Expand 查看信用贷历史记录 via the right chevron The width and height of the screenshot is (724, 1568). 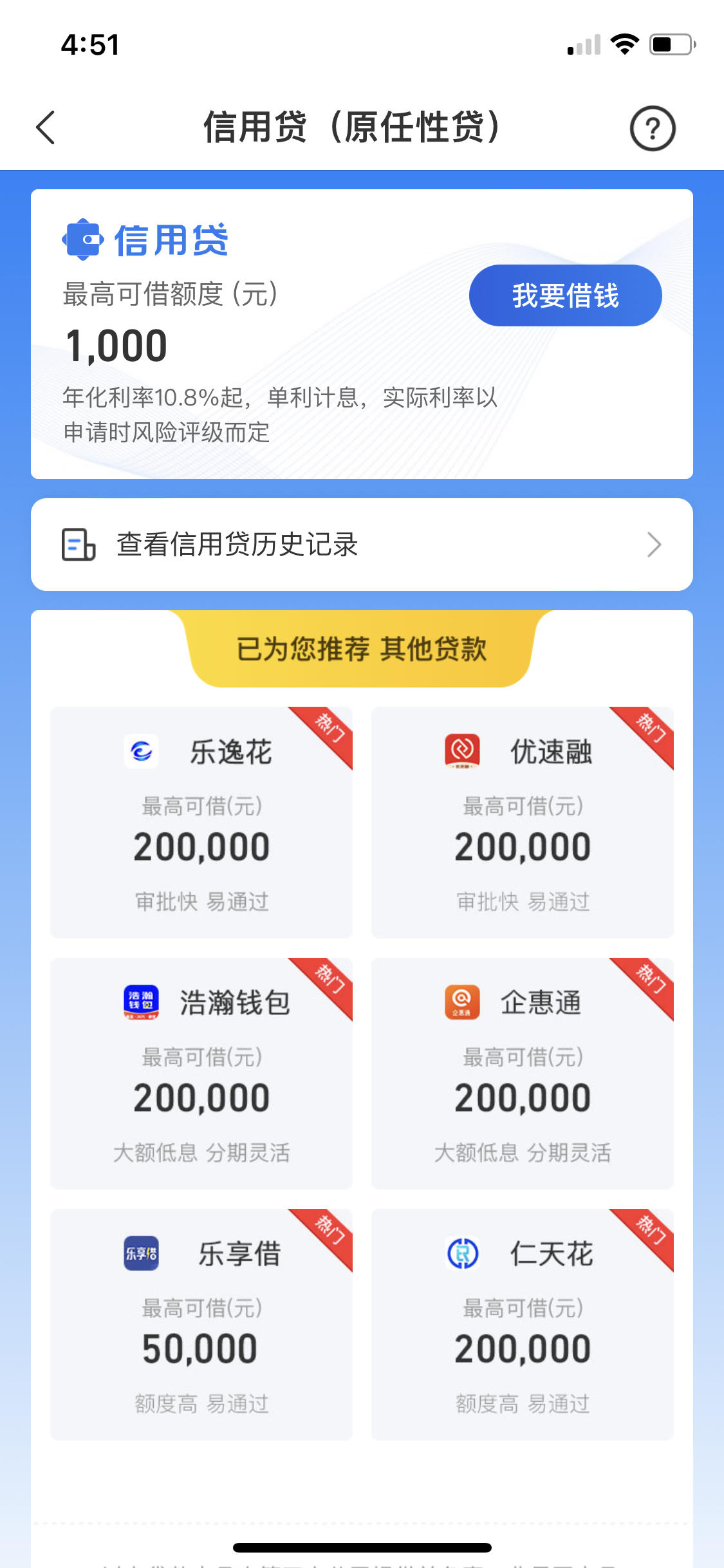[x=654, y=545]
